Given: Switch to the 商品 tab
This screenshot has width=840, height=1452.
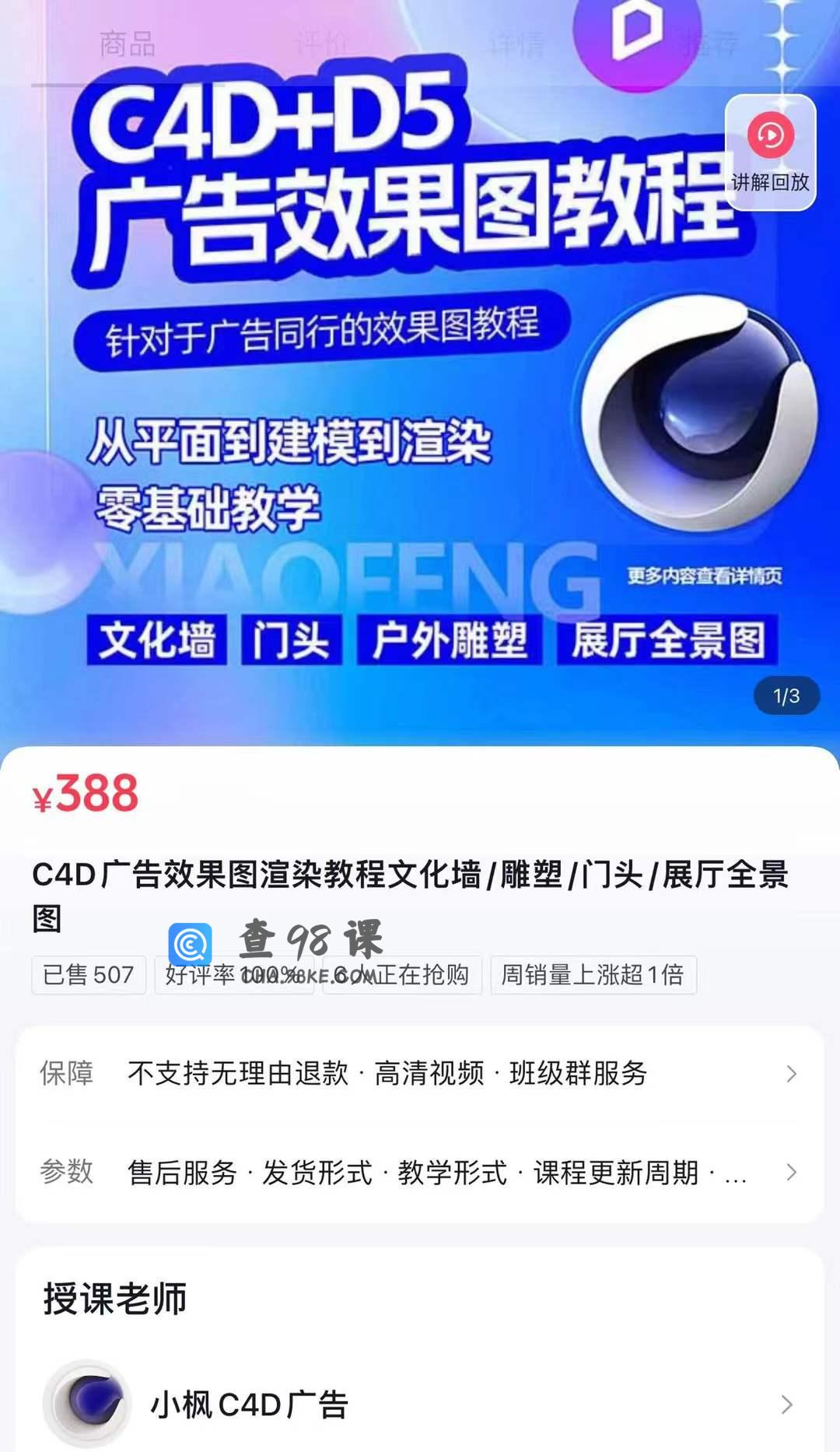Looking at the screenshot, I should tap(128, 44).
